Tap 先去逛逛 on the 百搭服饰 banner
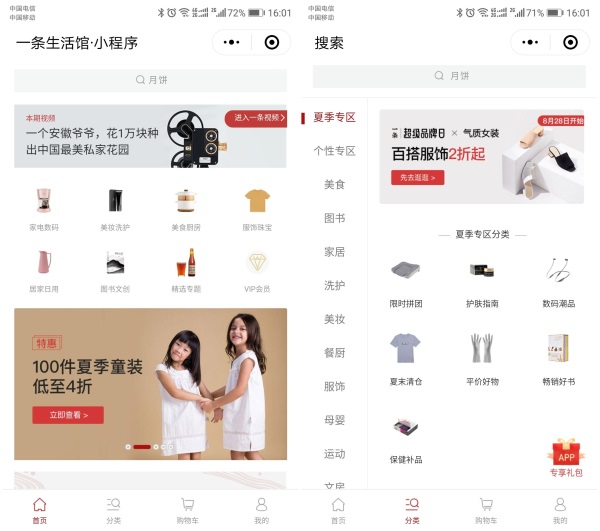The image size is (600, 531). 417,177
